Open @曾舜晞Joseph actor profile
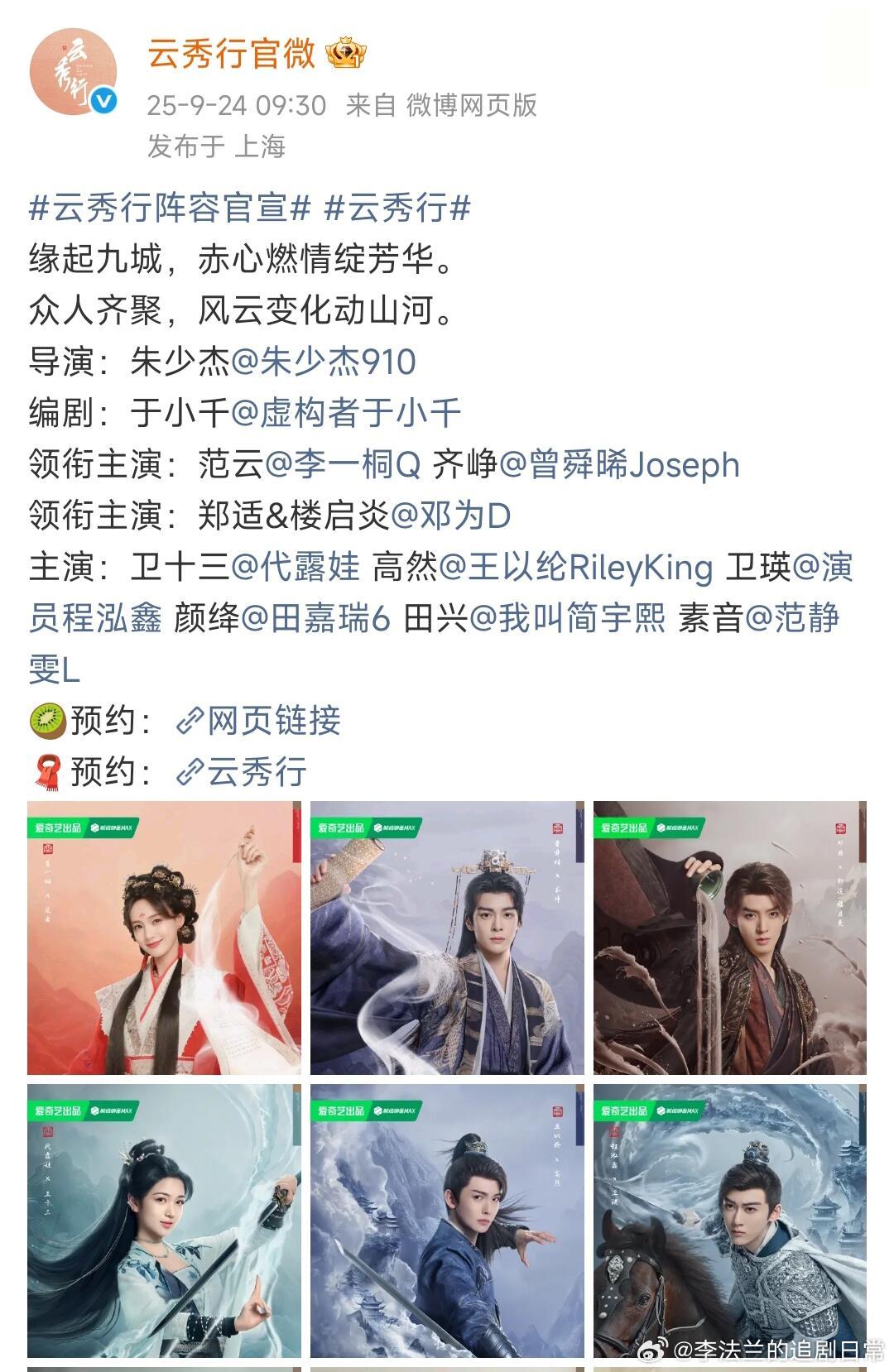Viewport: 894px width, 1372px height. [x=632, y=466]
